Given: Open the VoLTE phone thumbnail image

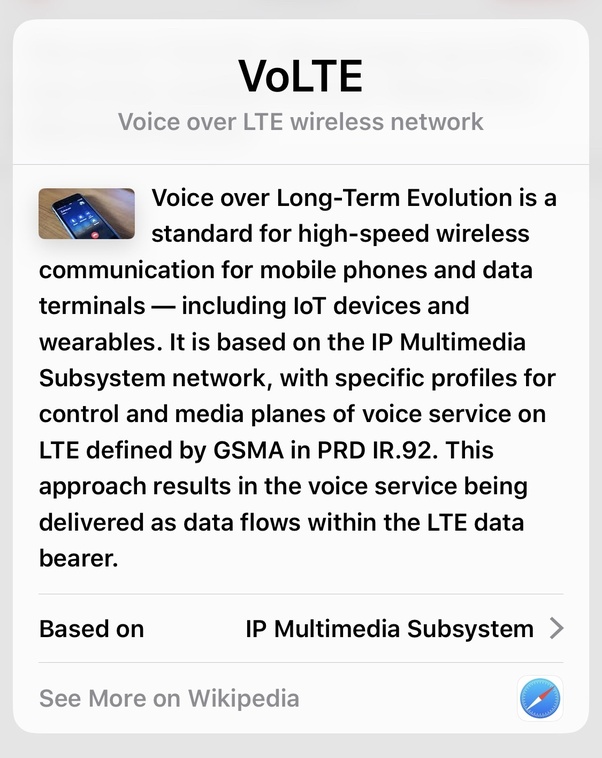Looking at the screenshot, I should (87, 213).
